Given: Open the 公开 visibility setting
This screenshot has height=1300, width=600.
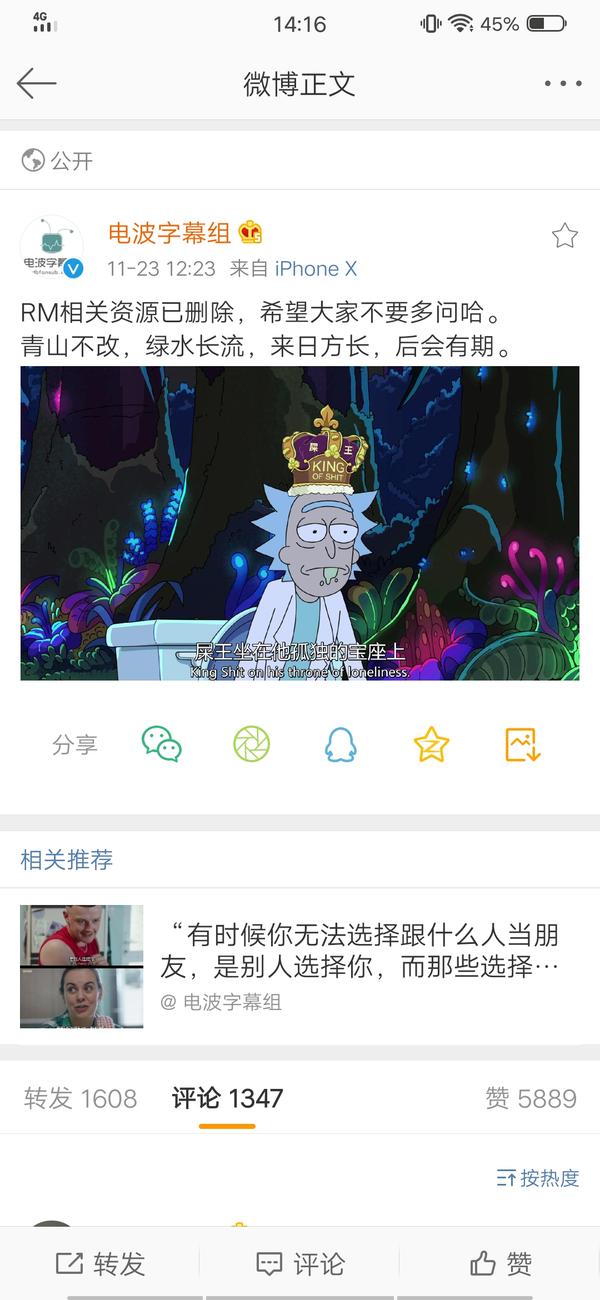Looking at the screenshot, I should tap(58, 160).
